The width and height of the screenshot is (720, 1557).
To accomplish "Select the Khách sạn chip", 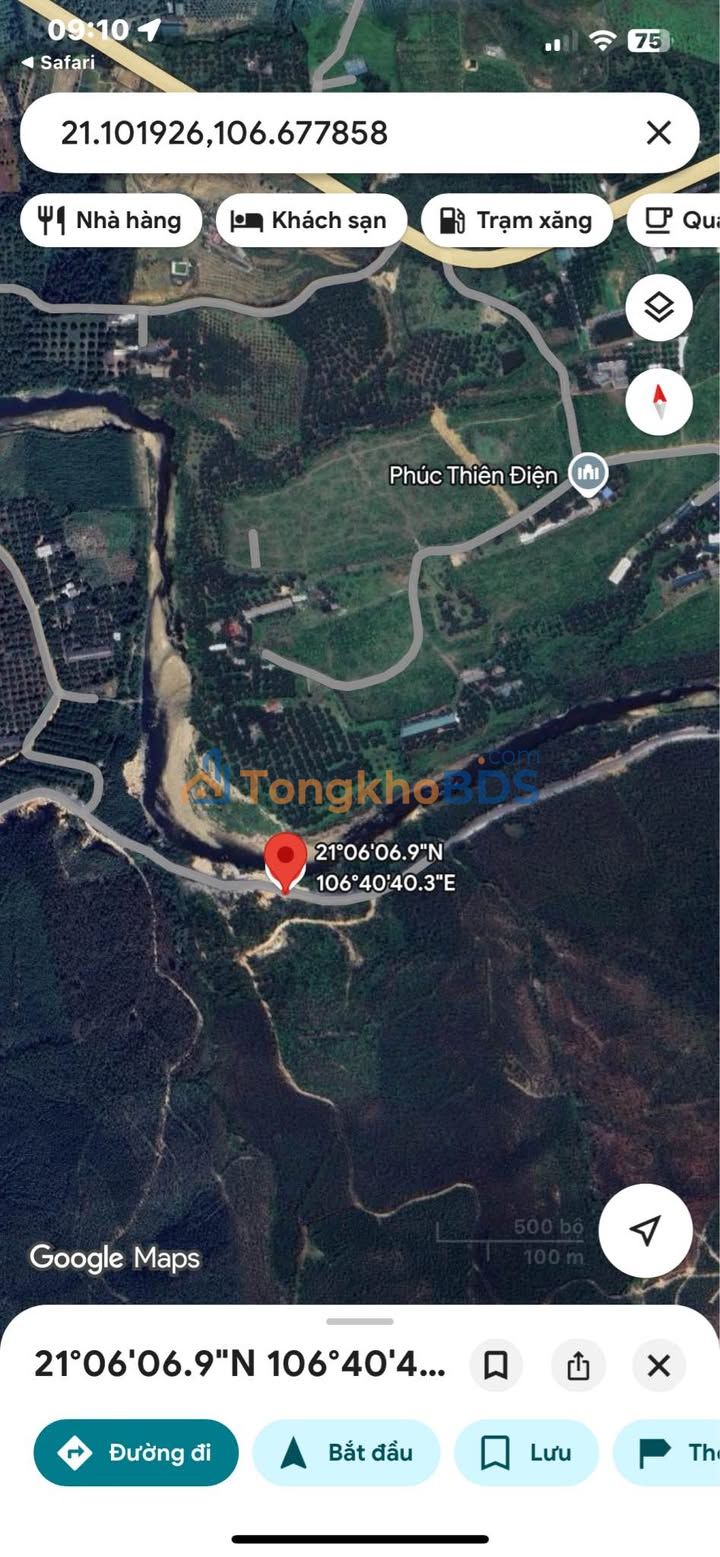I will (311, 221).
